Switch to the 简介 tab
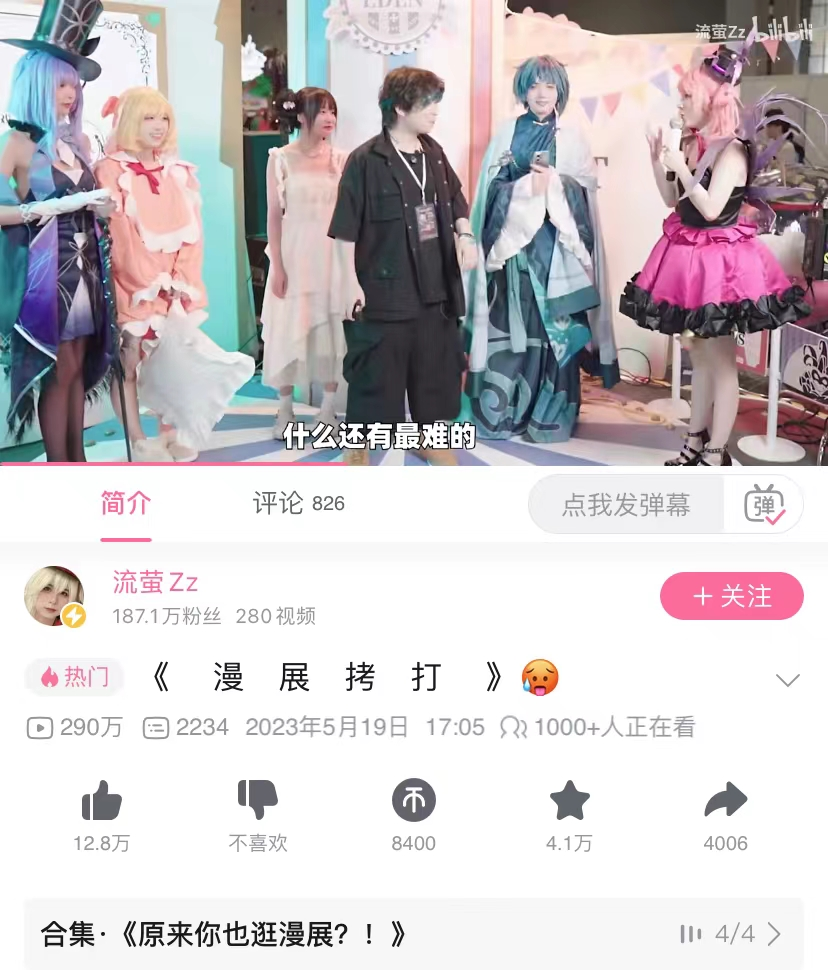 (125, 504)
